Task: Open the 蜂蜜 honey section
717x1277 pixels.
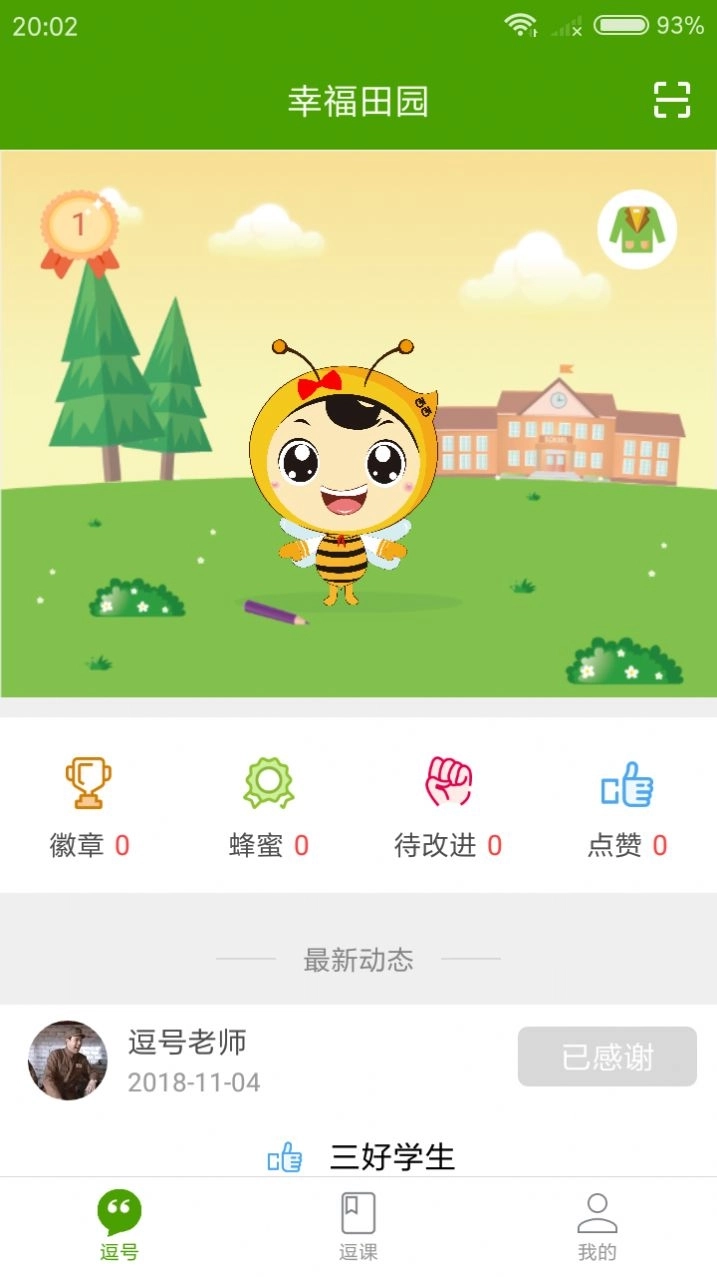Action: click(x=269, y=806)
